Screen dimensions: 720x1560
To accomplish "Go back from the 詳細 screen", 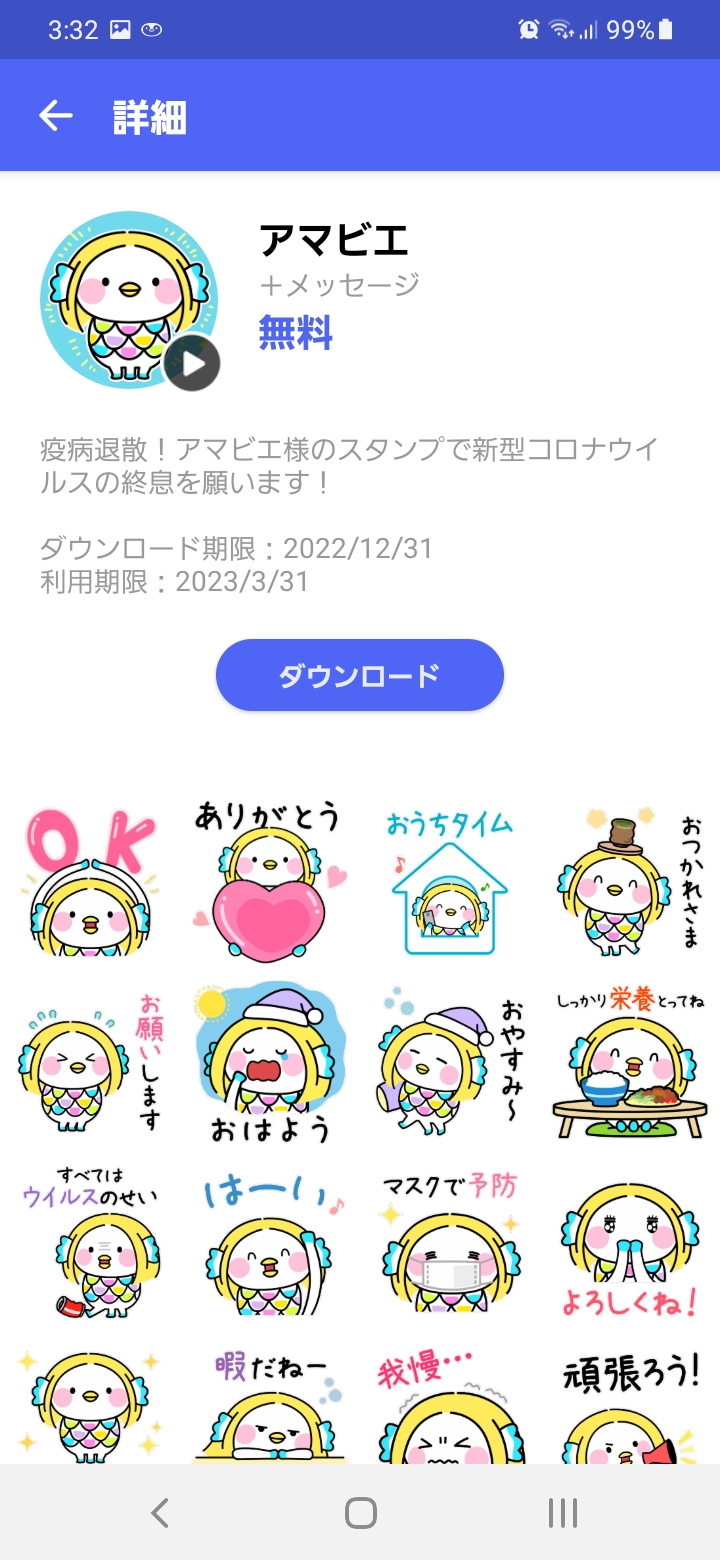I will click(x=56, y=116).
